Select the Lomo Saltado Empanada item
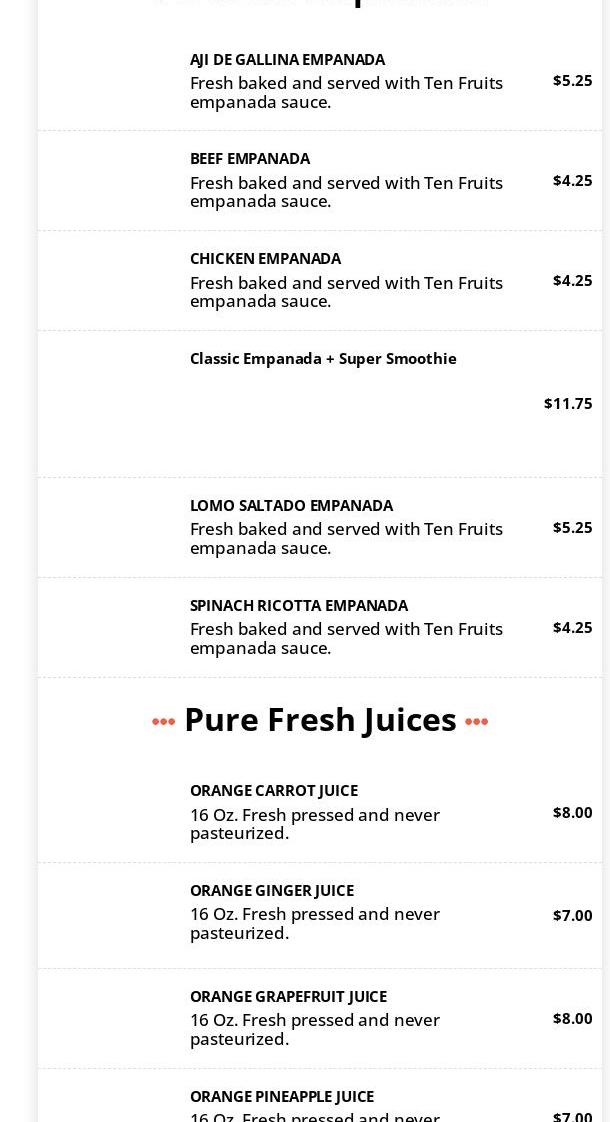610x1122 pixels. pos(291,506)
